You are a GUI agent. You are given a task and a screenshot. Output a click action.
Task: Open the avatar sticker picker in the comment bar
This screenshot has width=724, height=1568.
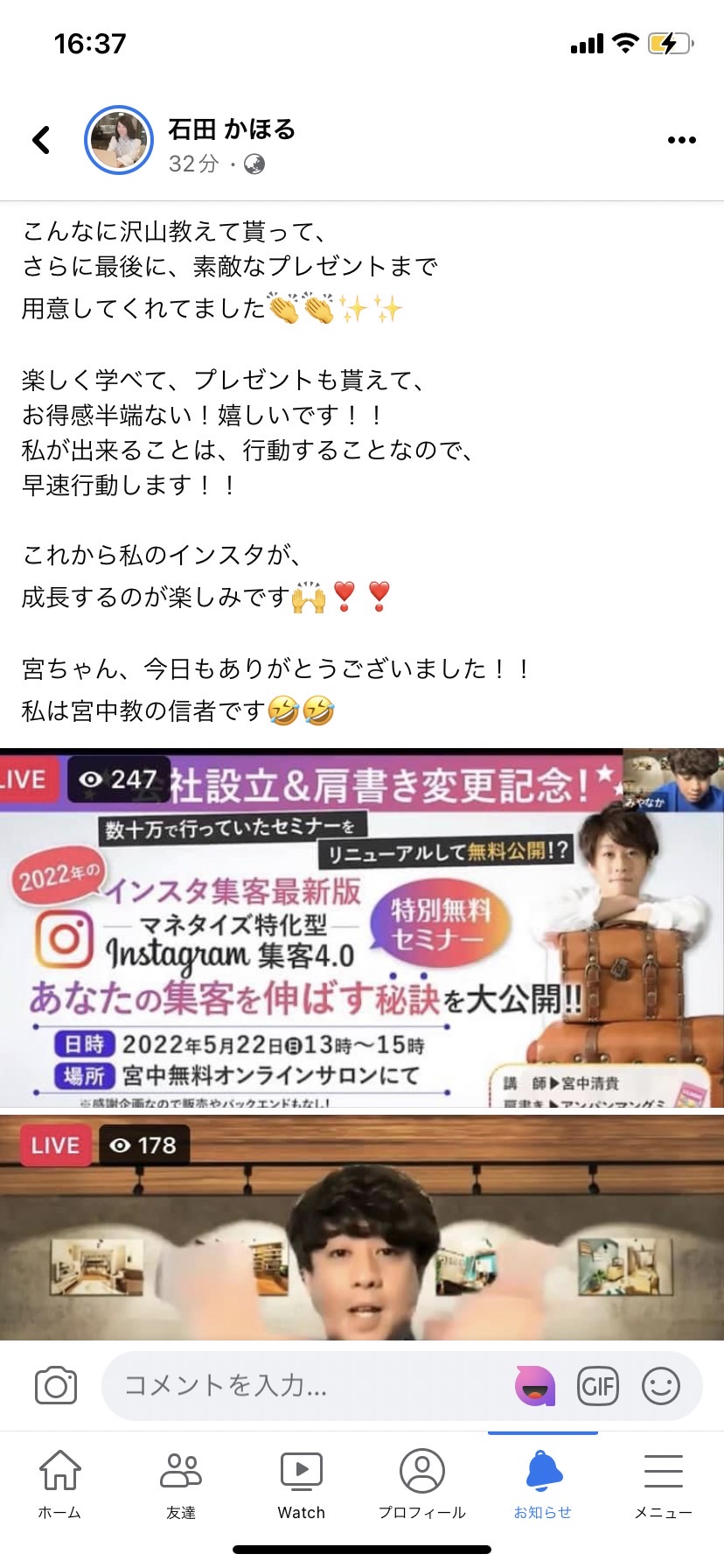click(535, 1386)
